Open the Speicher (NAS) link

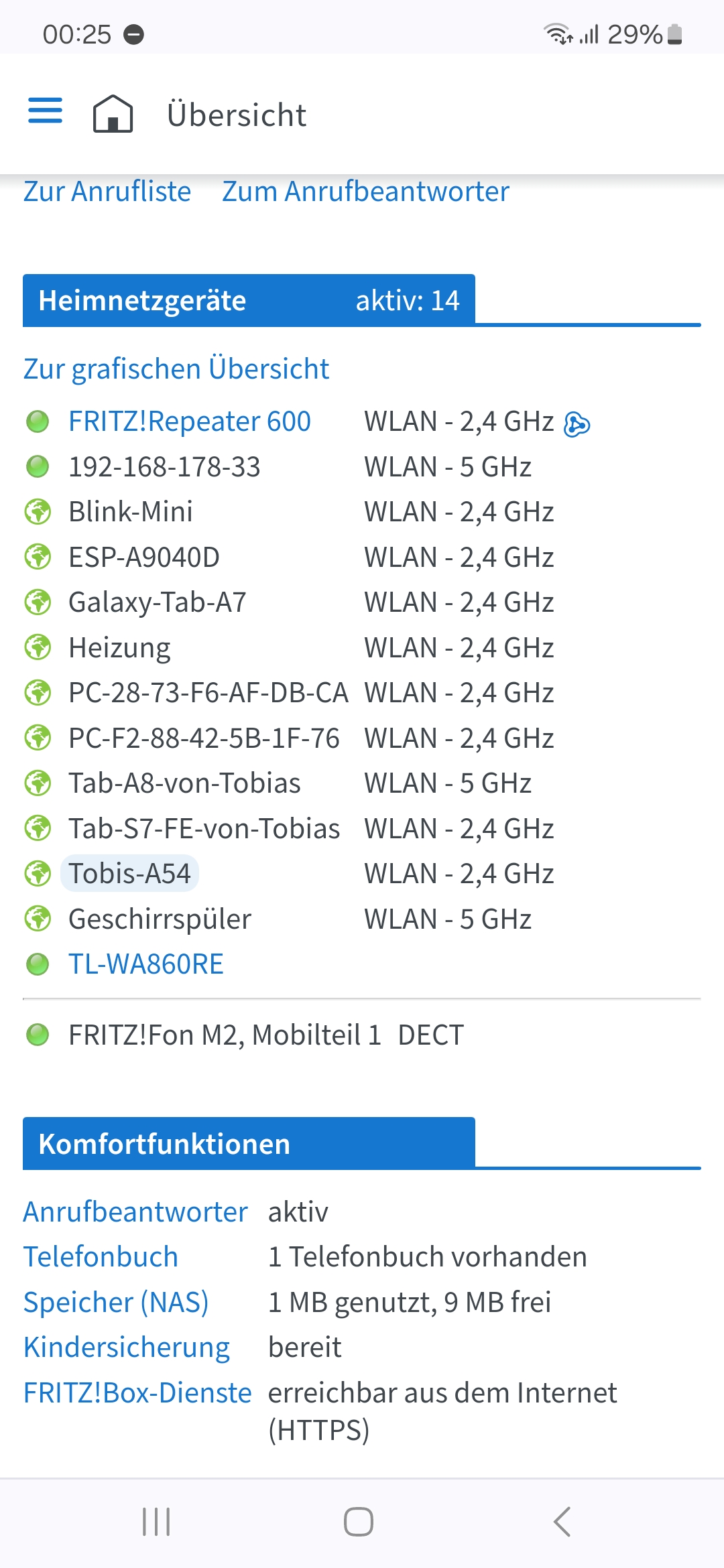click(116, 1303)
